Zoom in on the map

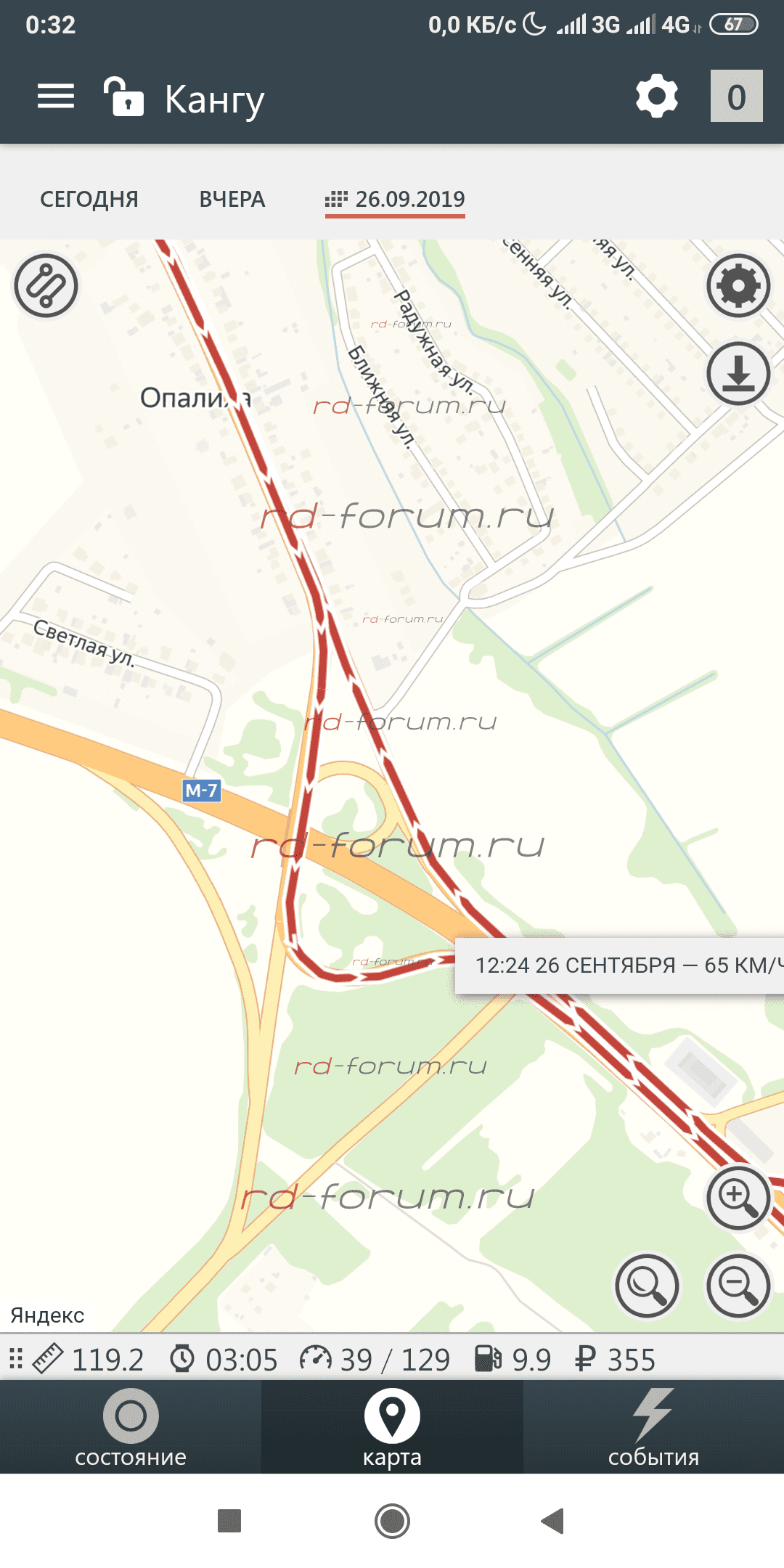coord(738,1198)
